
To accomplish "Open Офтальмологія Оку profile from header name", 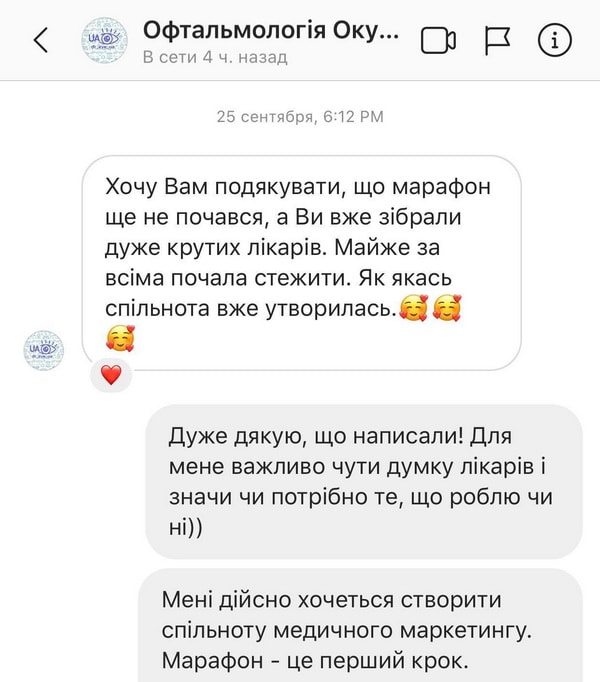I will coord(271,31).
